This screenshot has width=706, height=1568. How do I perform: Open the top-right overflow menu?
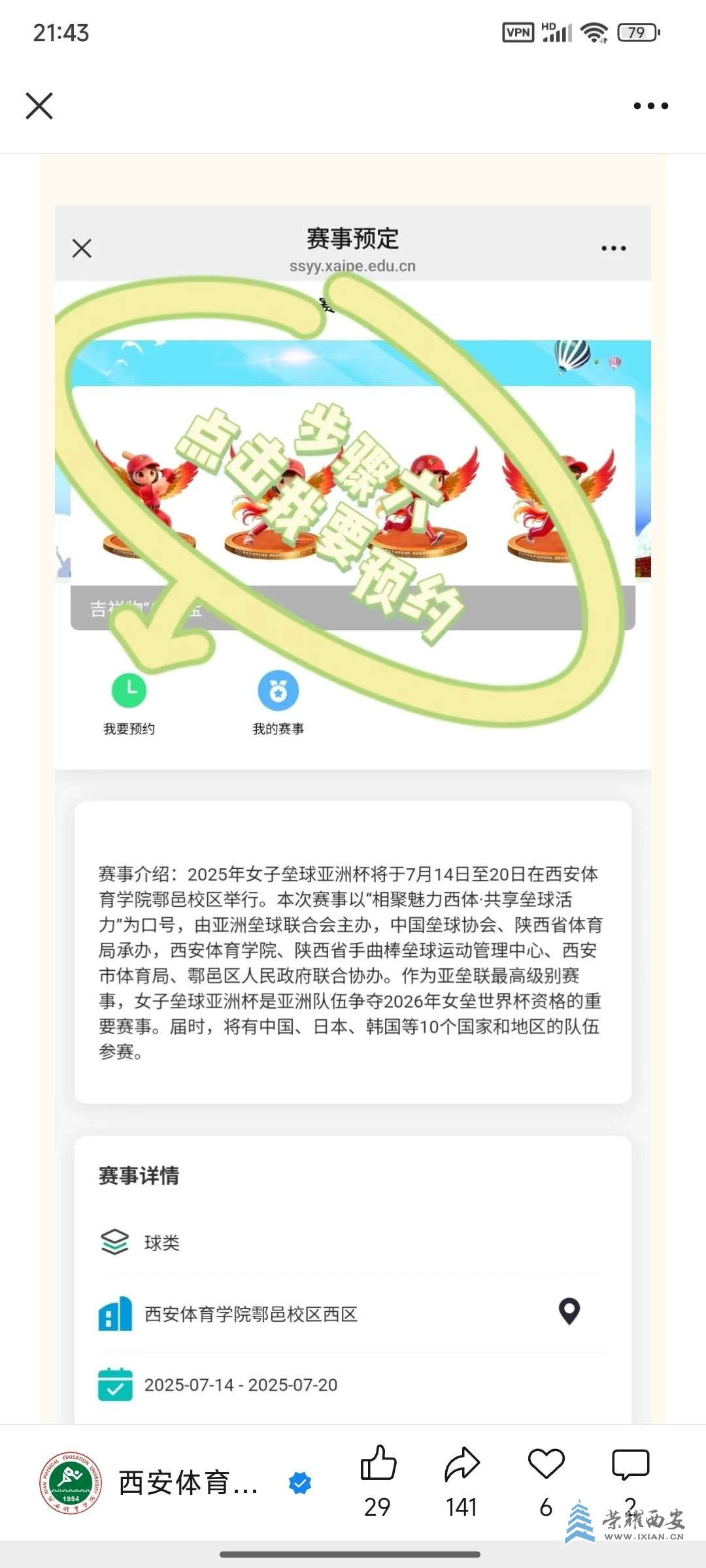pos(650,106)
